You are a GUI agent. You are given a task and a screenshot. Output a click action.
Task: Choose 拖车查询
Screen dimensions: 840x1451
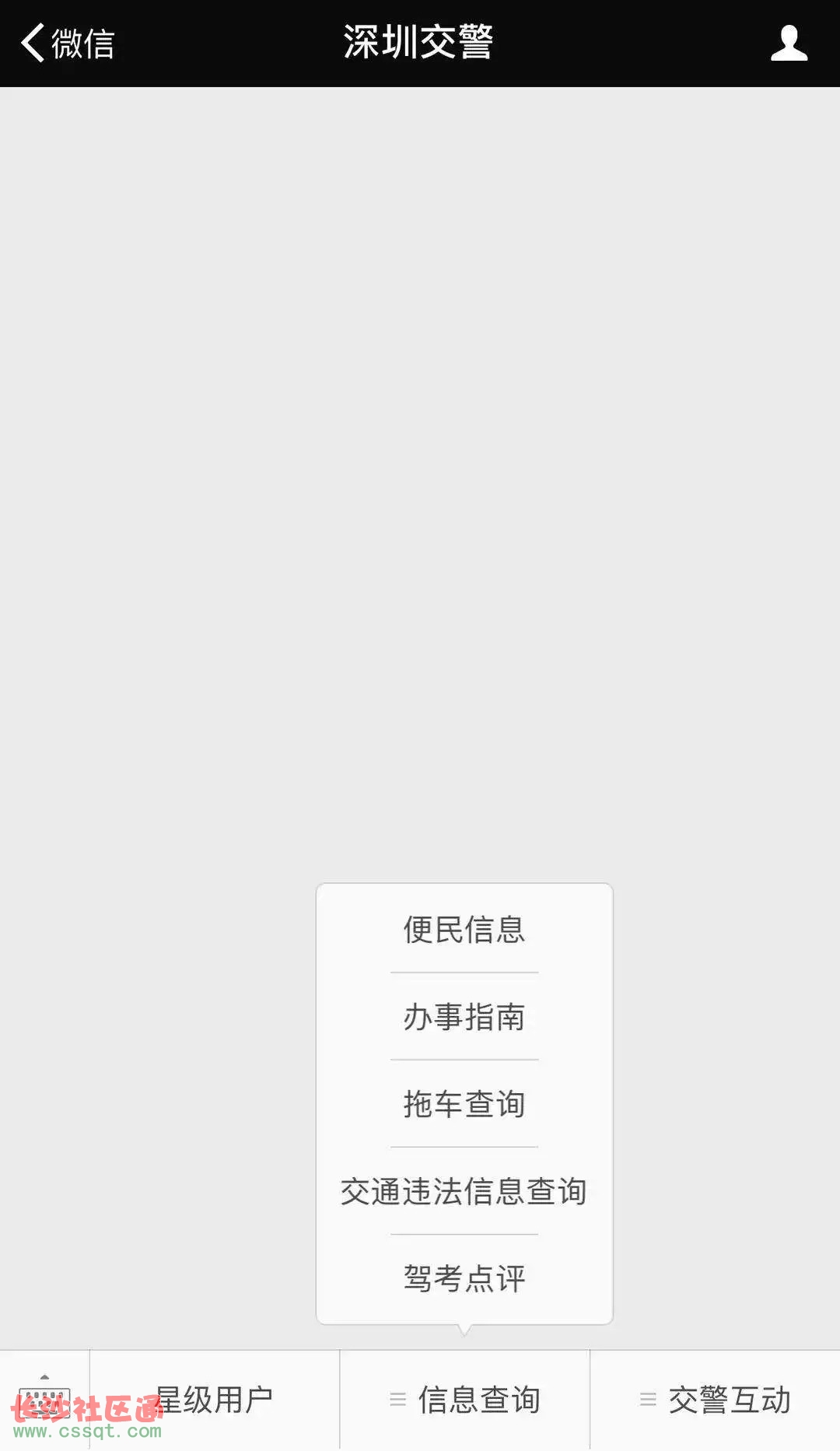click(x=464, y=1104)
